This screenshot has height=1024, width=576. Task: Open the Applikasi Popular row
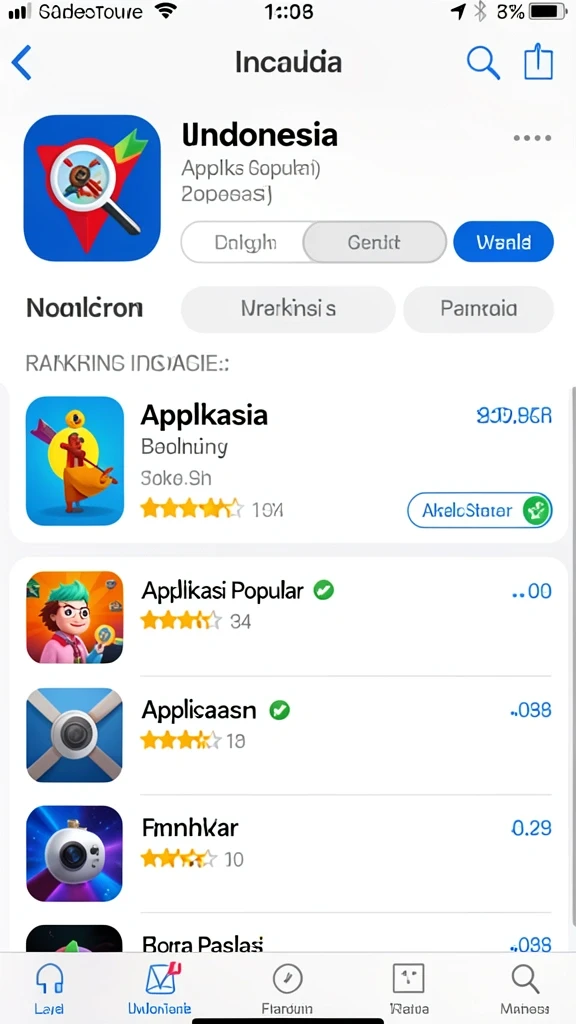tap(288, 617)
